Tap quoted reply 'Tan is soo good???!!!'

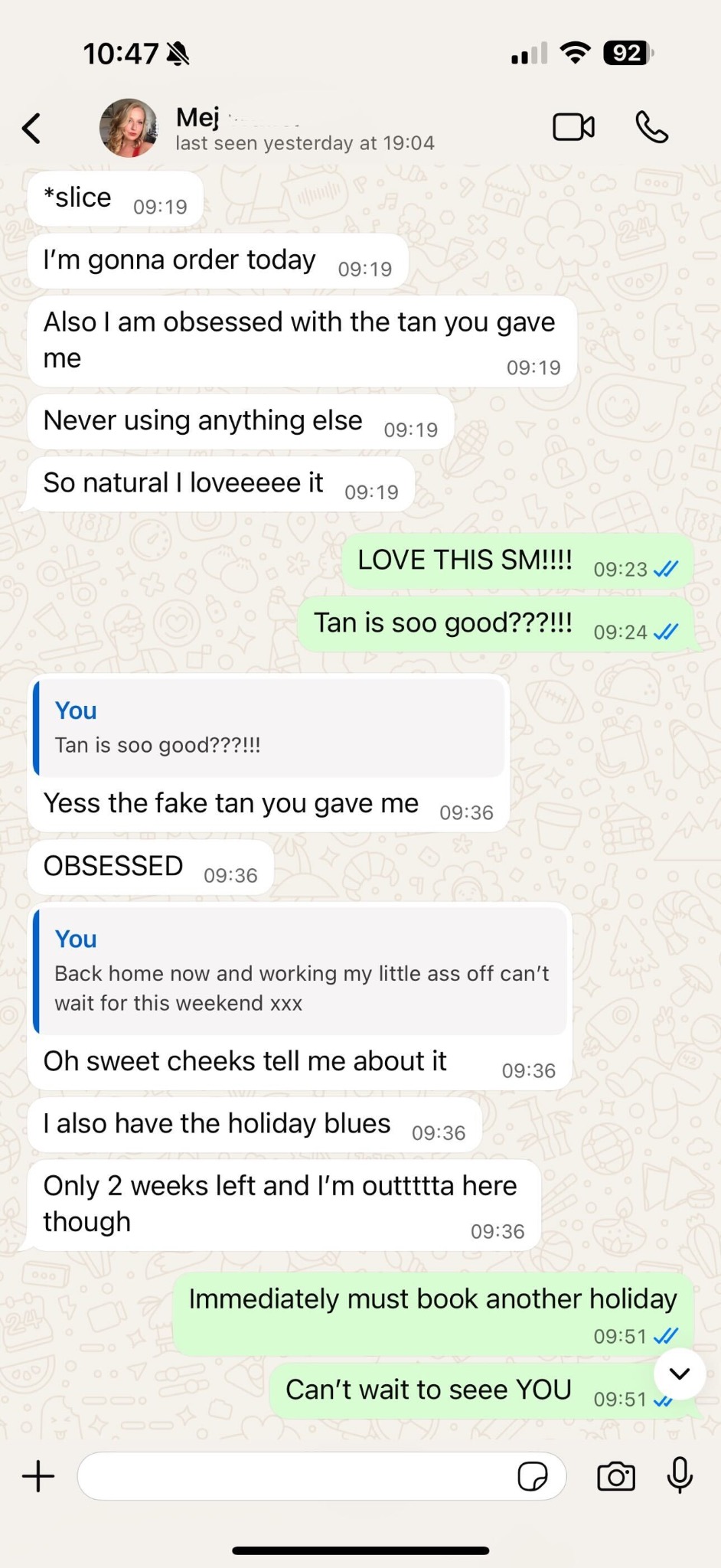click(269, 727)
